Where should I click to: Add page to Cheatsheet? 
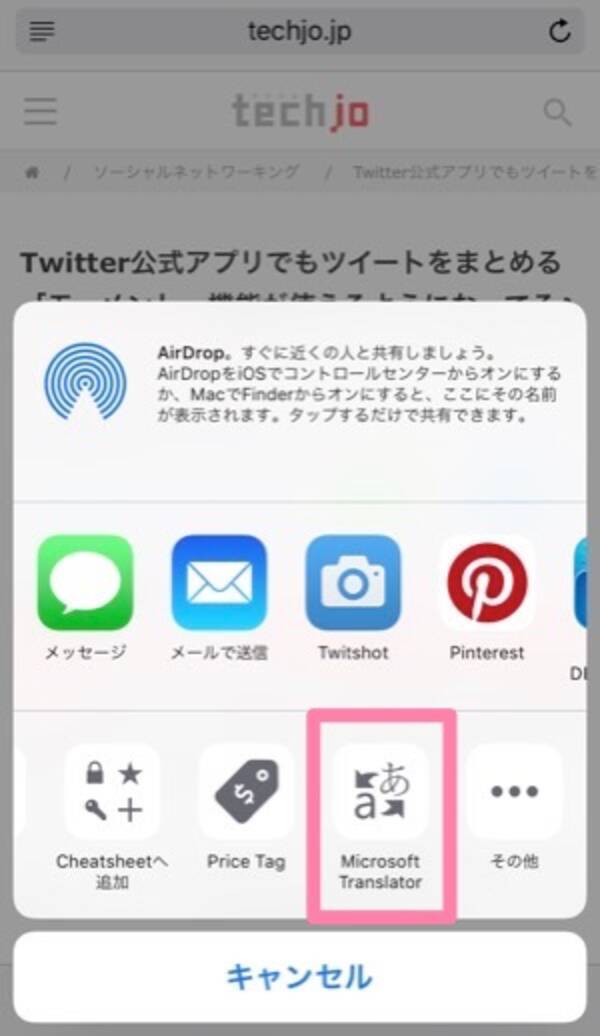point(112,791)
